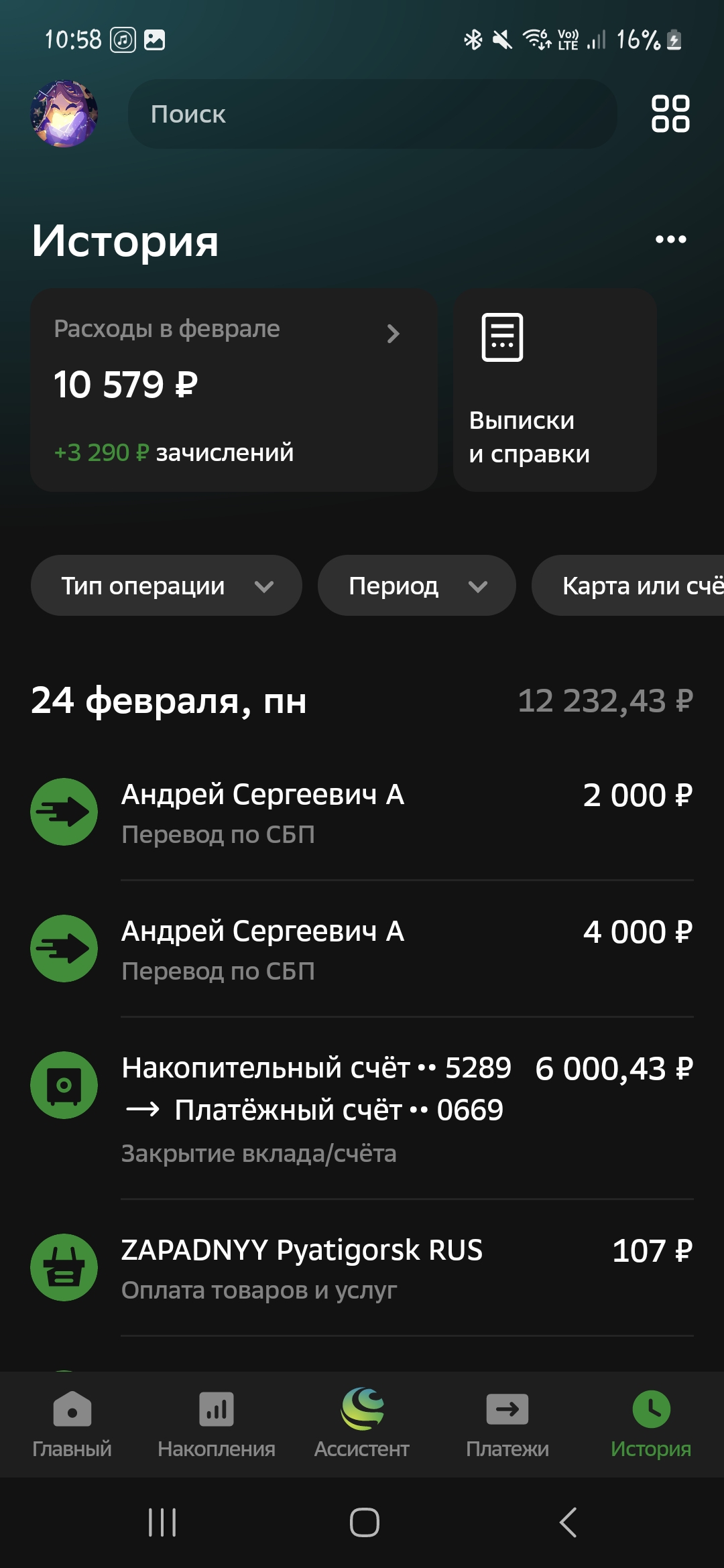Expand the Период filter

(x=416, y=586)
